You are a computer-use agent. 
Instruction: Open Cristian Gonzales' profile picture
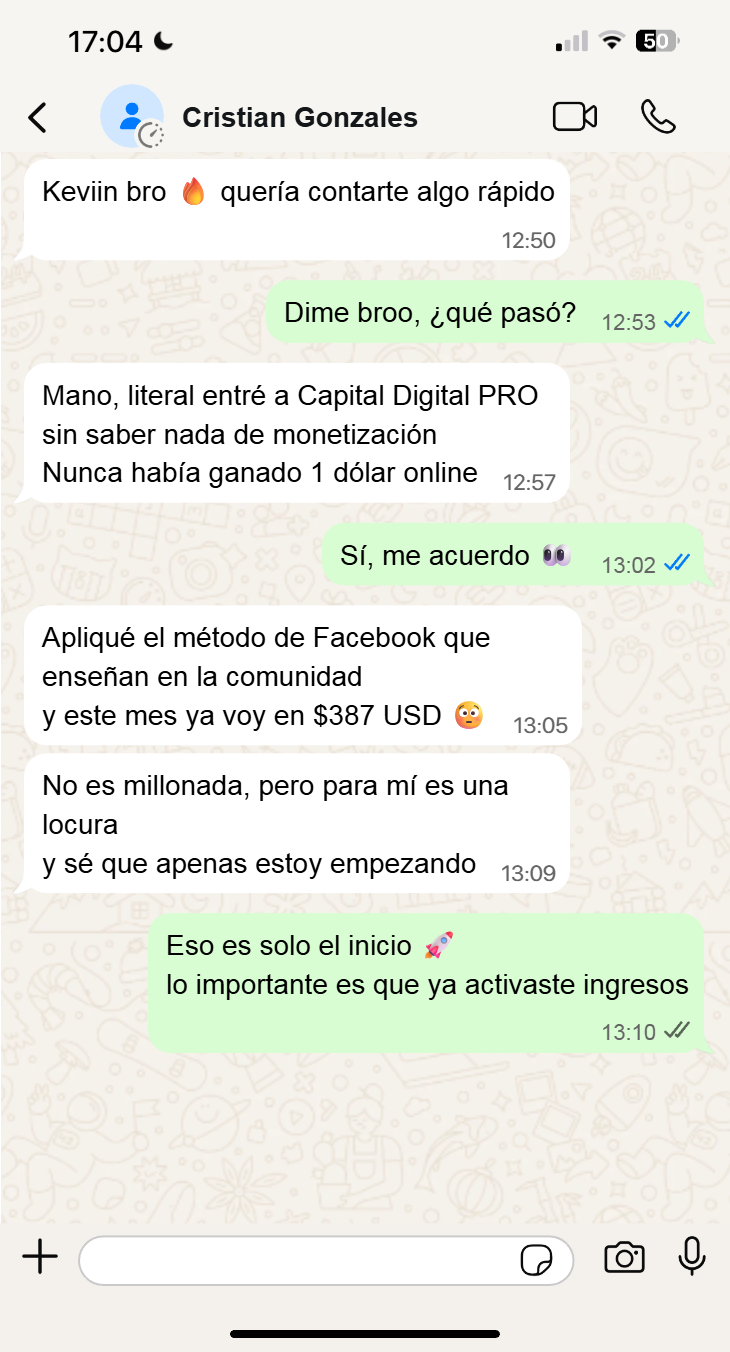tap(131, 116)
